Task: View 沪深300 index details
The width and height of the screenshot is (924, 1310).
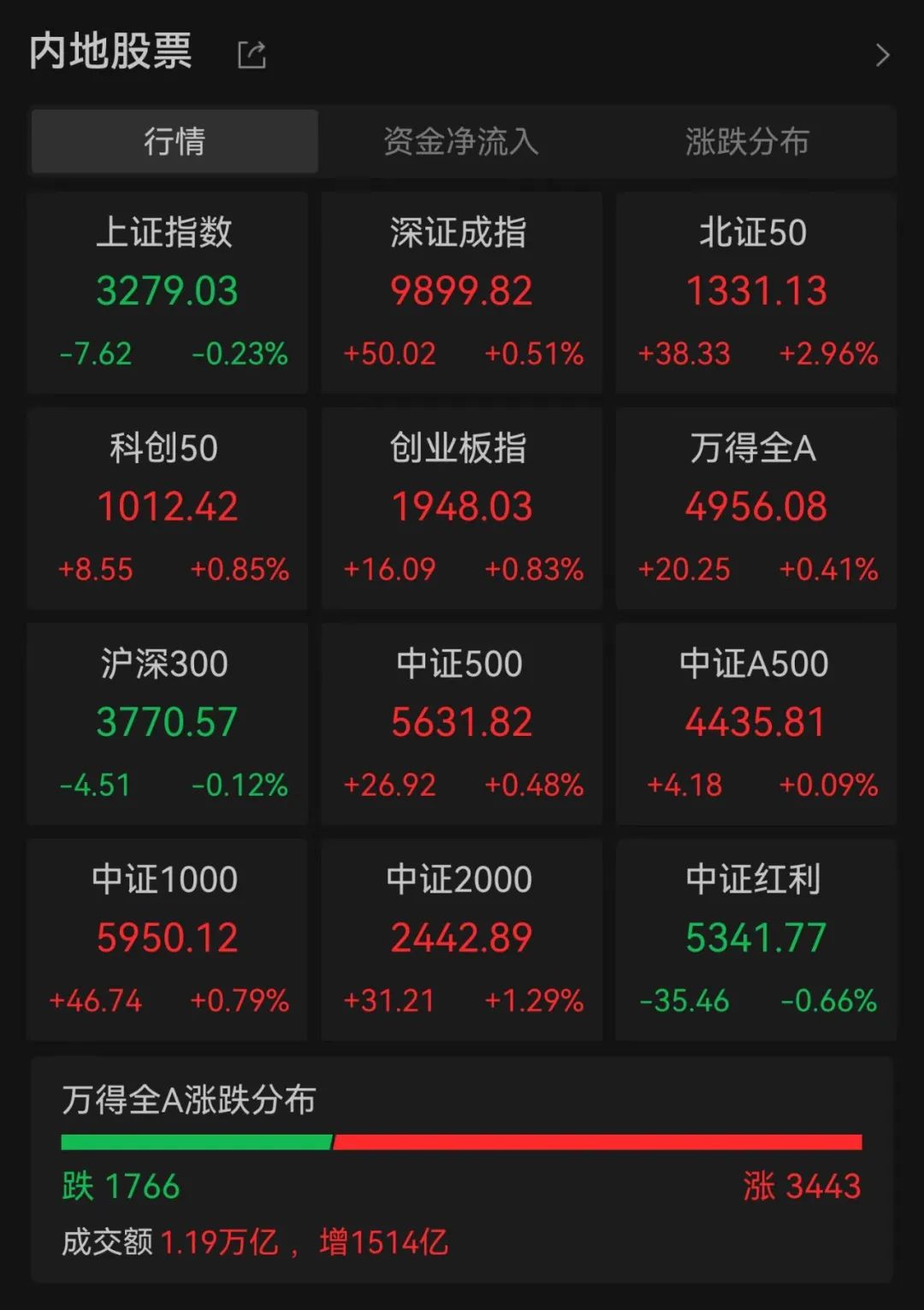Action: tap(167, 724)
